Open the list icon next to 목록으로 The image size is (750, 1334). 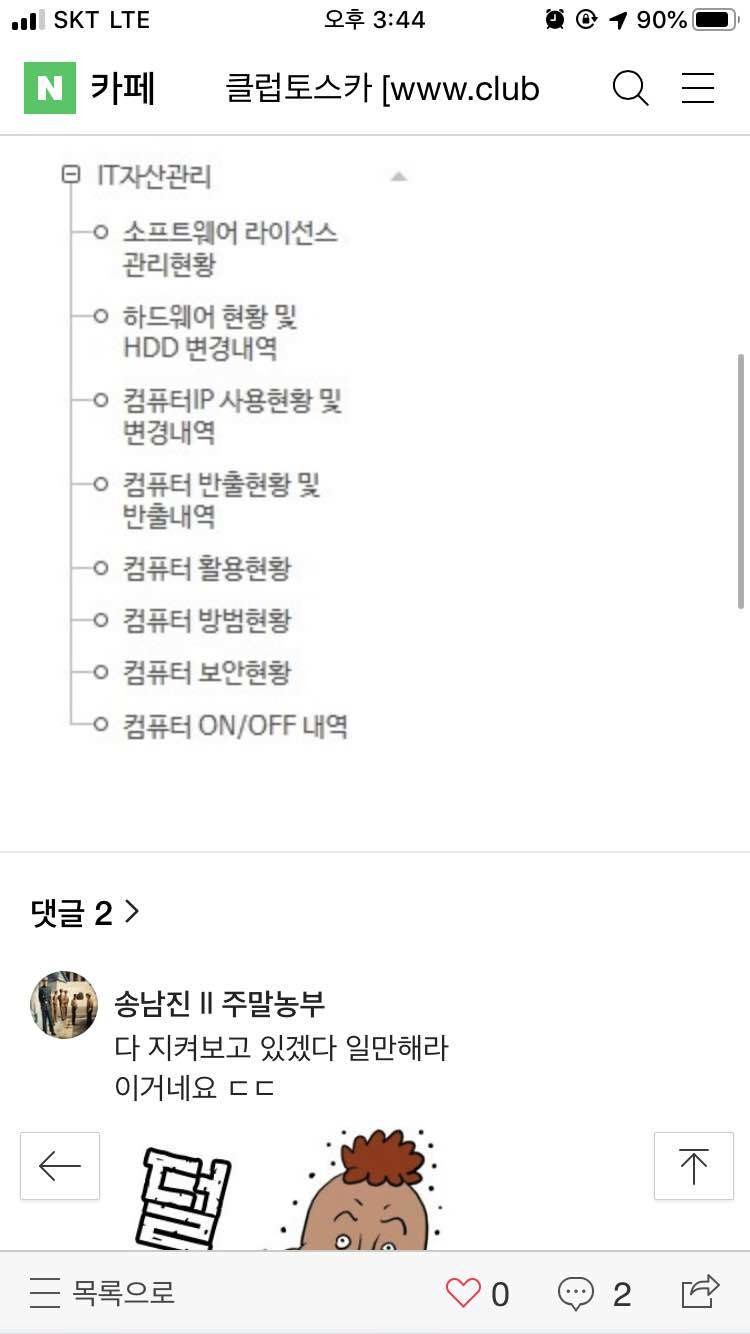pyautogui.click(x=44, y=1293)
